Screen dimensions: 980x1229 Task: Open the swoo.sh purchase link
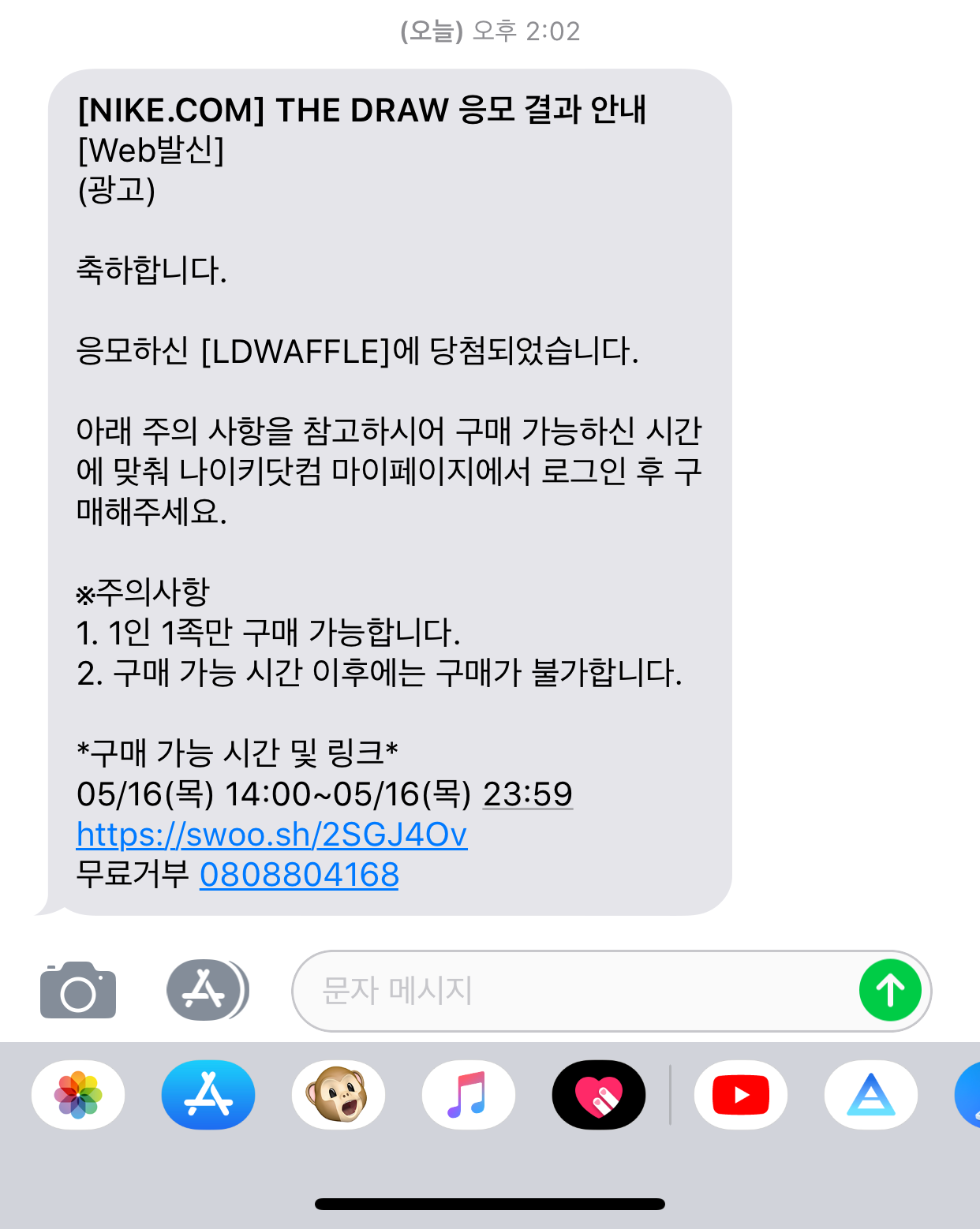pyautogui.click(x=271, y=835)
